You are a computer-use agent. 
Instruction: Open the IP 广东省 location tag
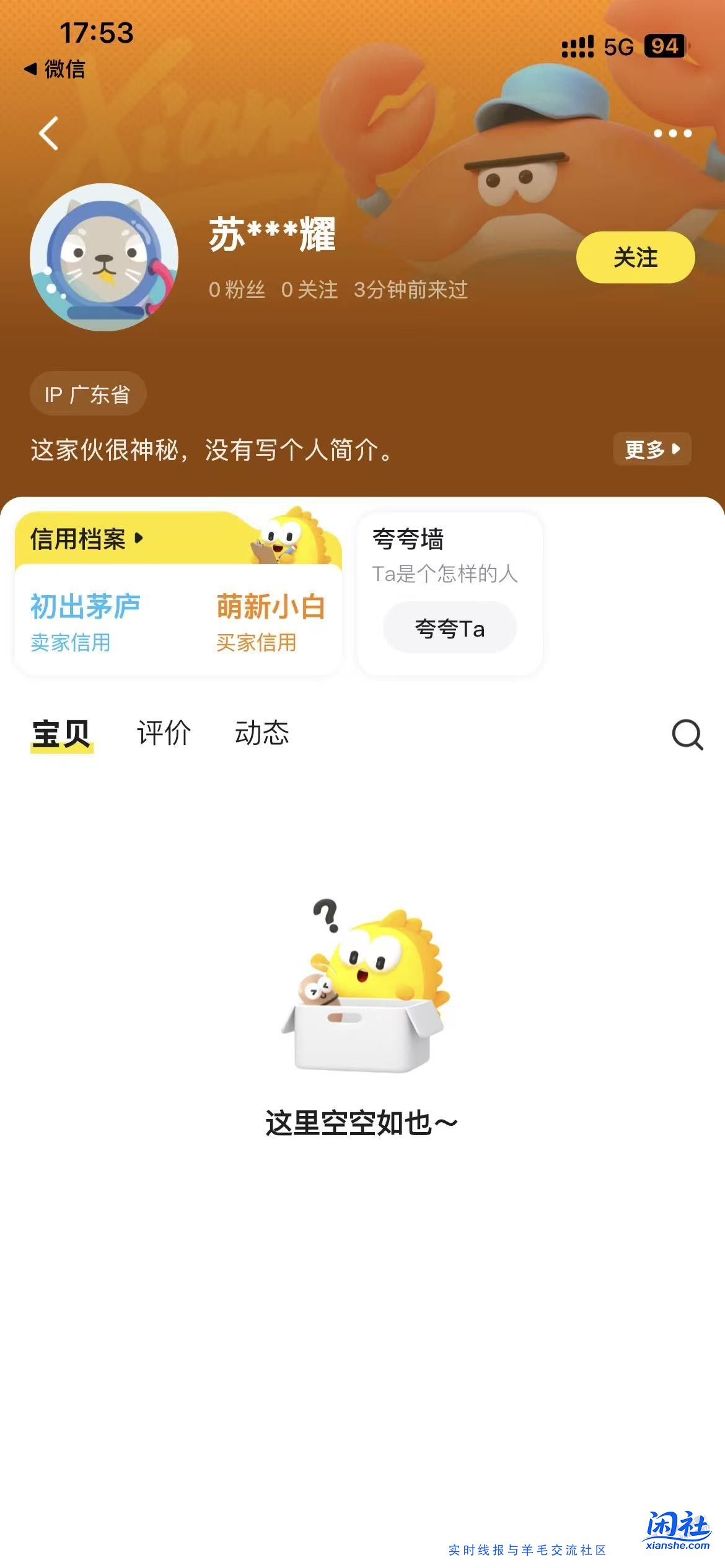(87, 393)
